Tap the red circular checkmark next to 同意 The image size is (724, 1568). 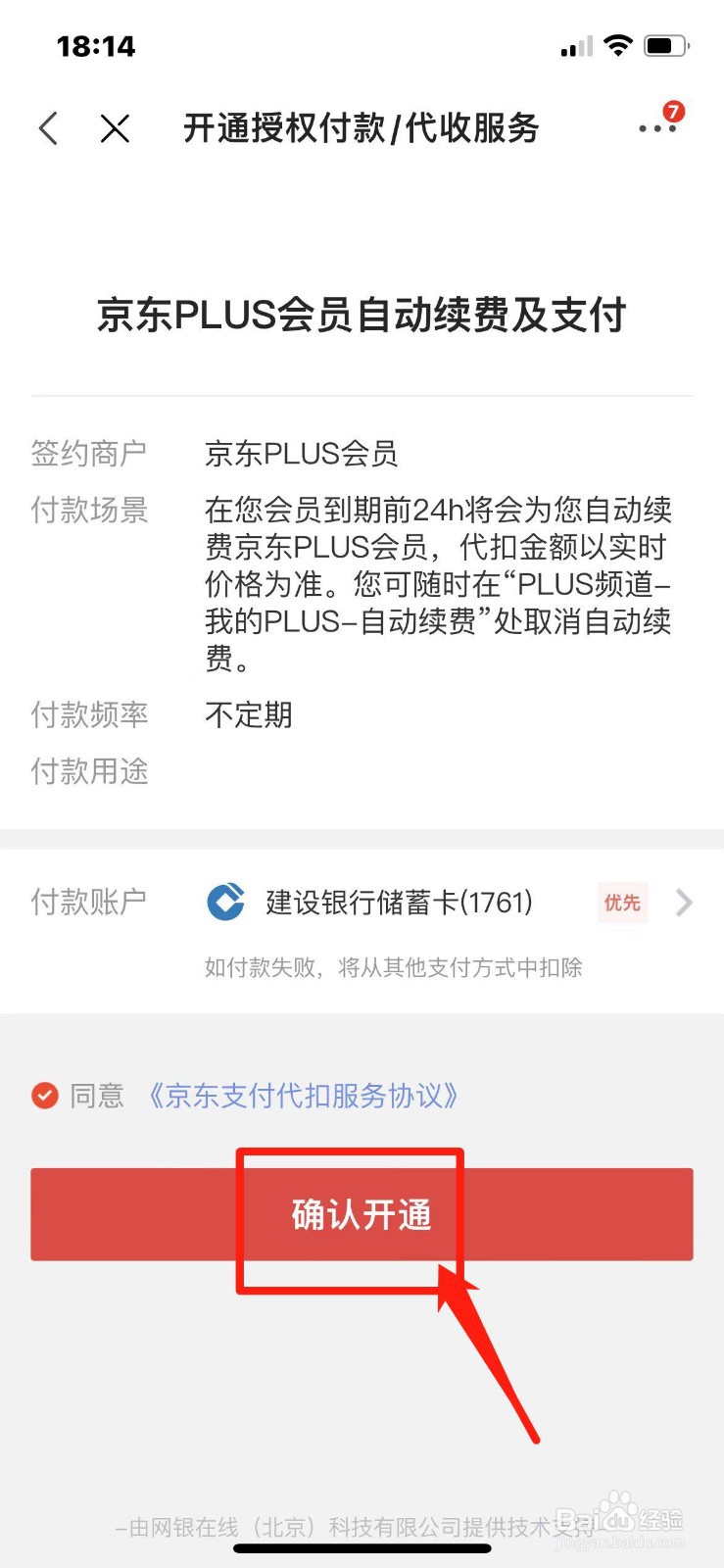43,1096
